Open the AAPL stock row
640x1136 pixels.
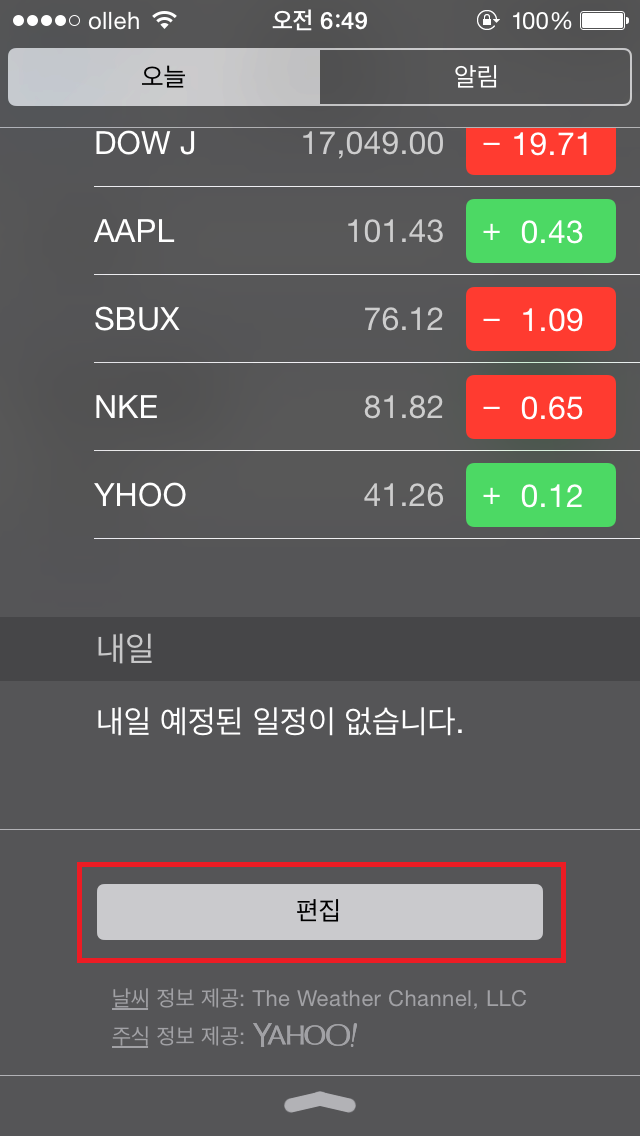[355, 231]
